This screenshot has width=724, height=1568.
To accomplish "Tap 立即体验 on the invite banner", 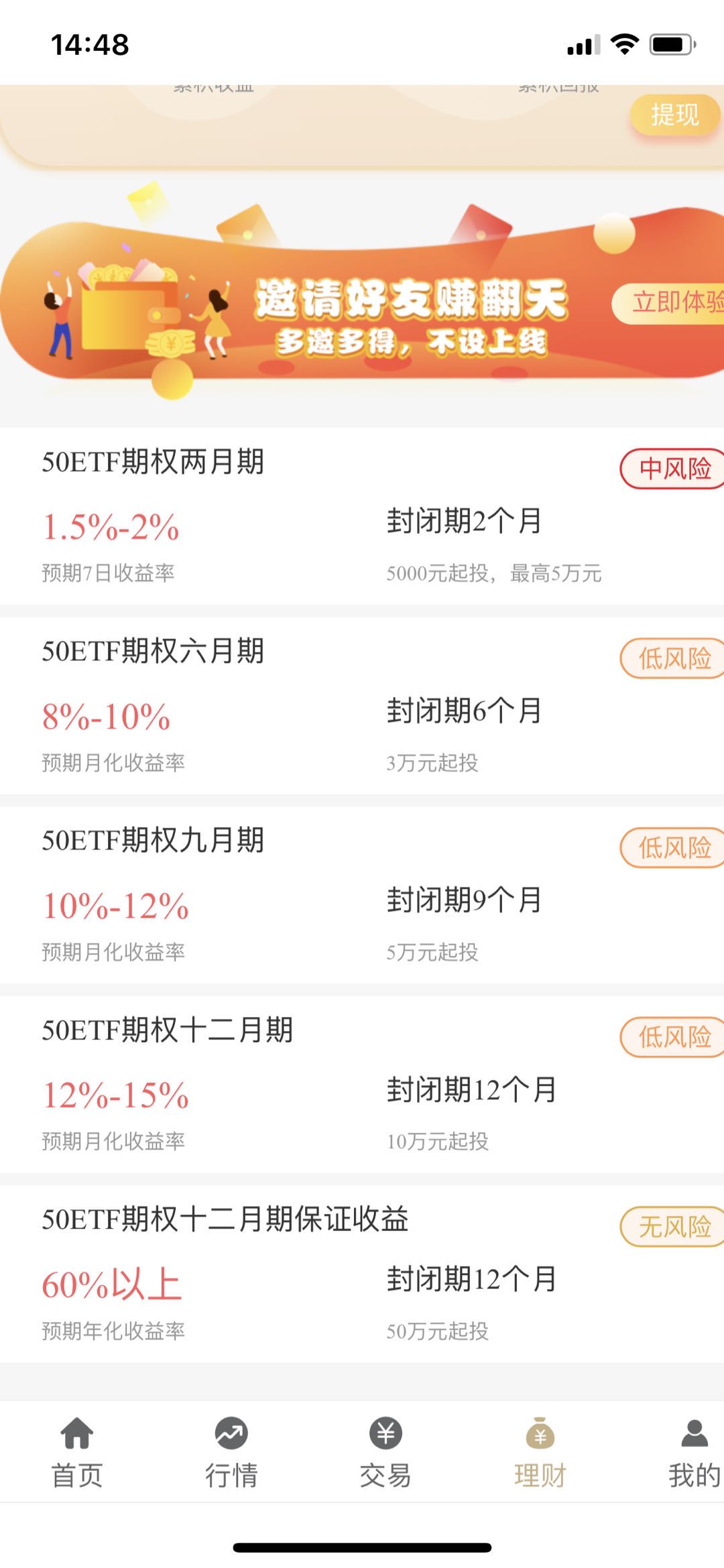I will [x=670, y=303].
